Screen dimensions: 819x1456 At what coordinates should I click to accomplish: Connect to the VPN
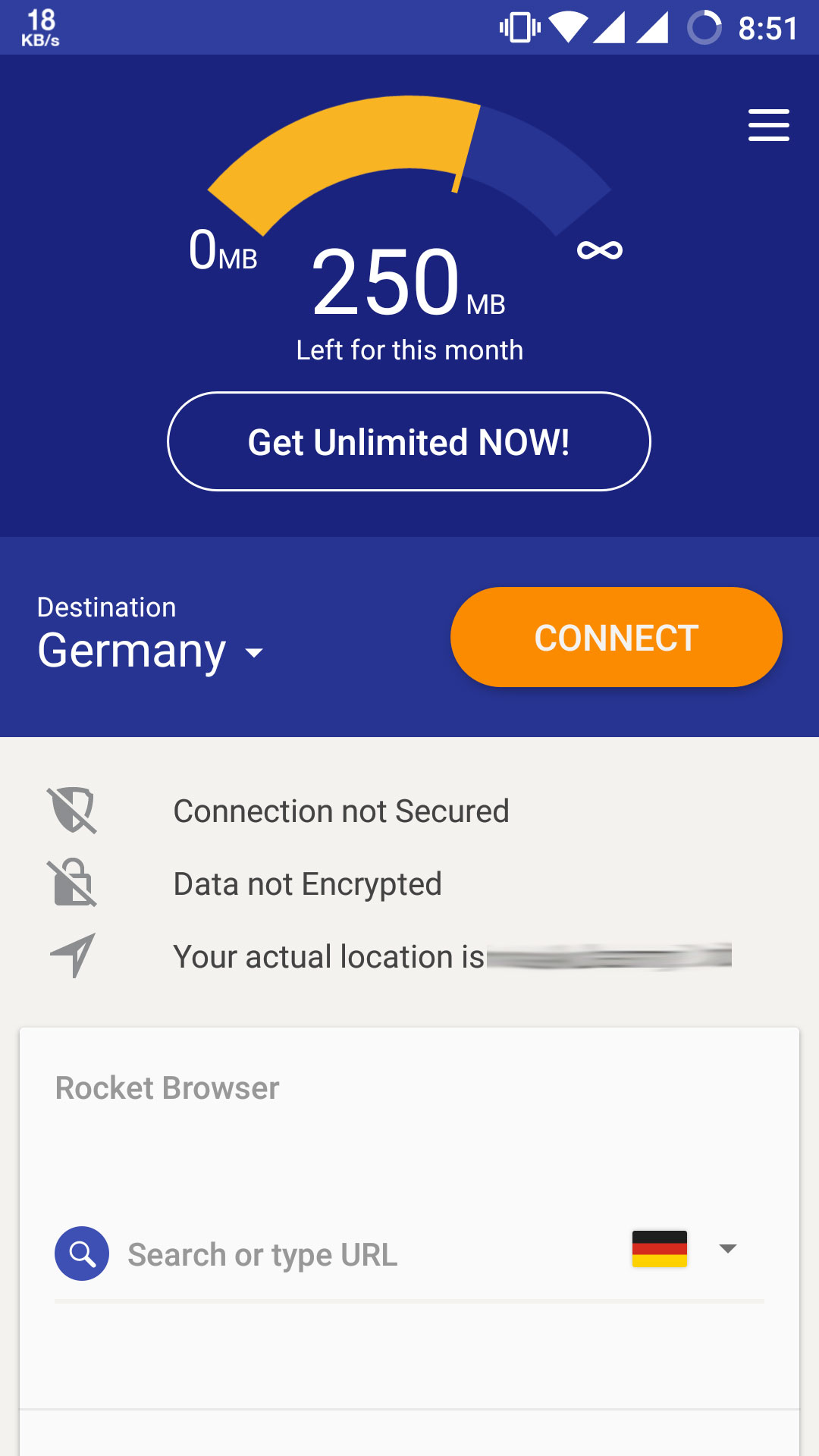[x=616, y=637]
